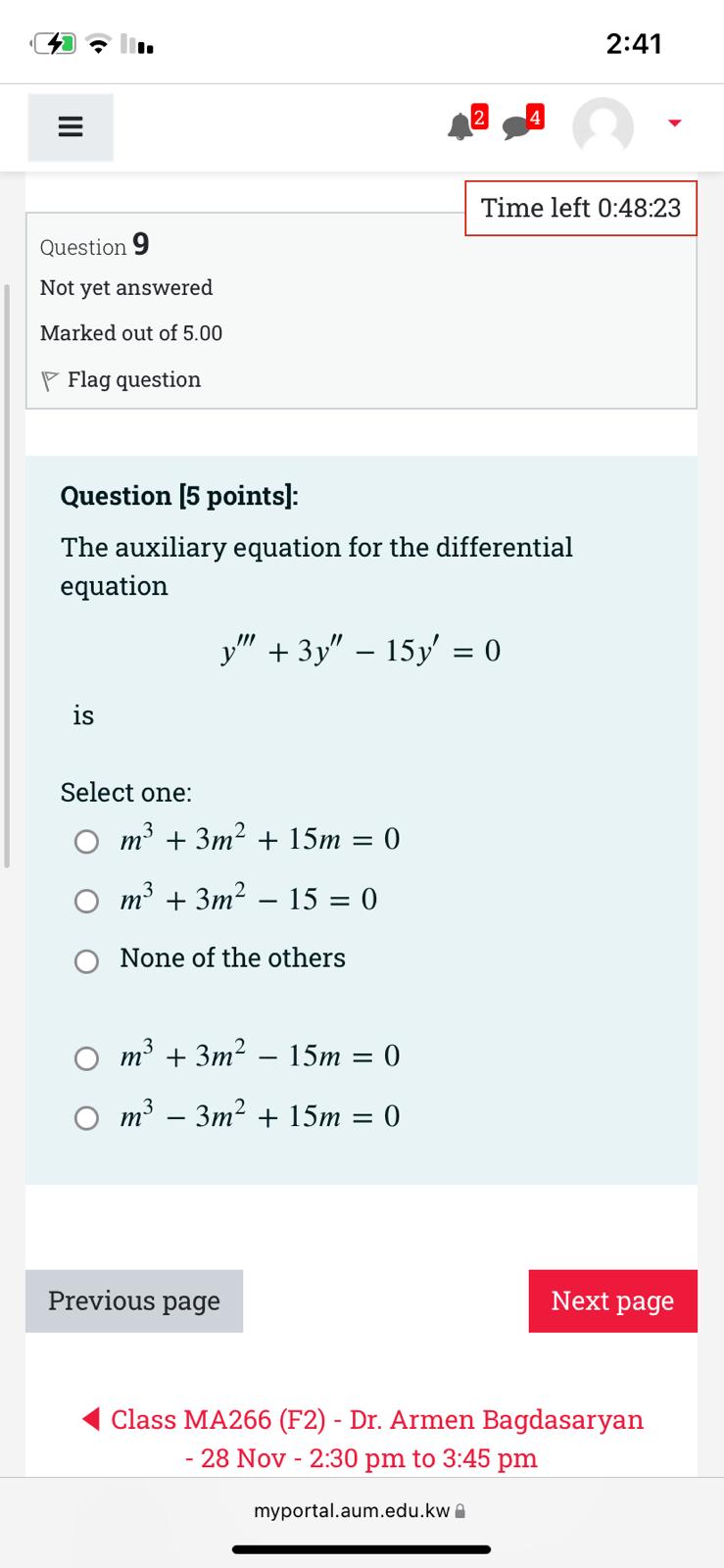Select answer m³ − 3m² + 15m = 0
The image size is (724, 1568).
click(86, 1116)
